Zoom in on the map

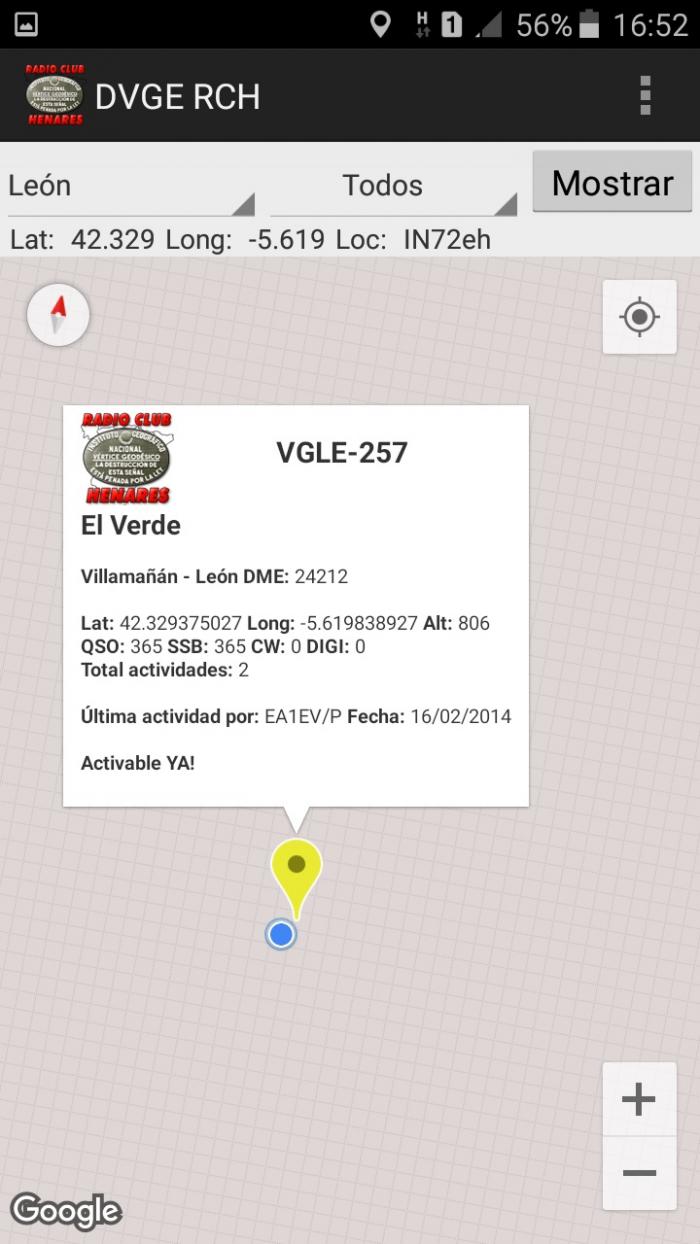pos(638,1099)
